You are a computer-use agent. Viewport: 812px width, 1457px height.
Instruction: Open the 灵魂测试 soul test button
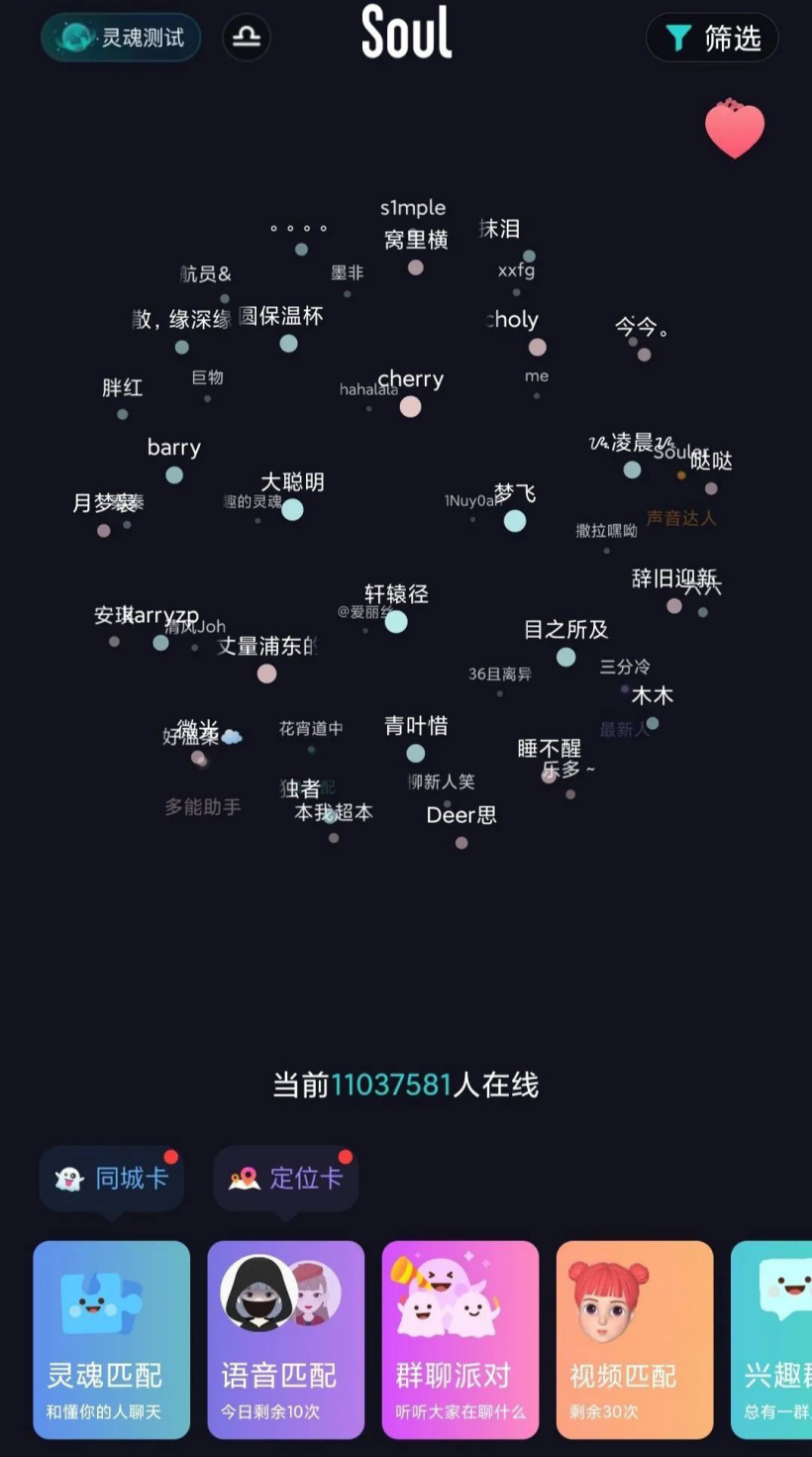click(121, 38)
